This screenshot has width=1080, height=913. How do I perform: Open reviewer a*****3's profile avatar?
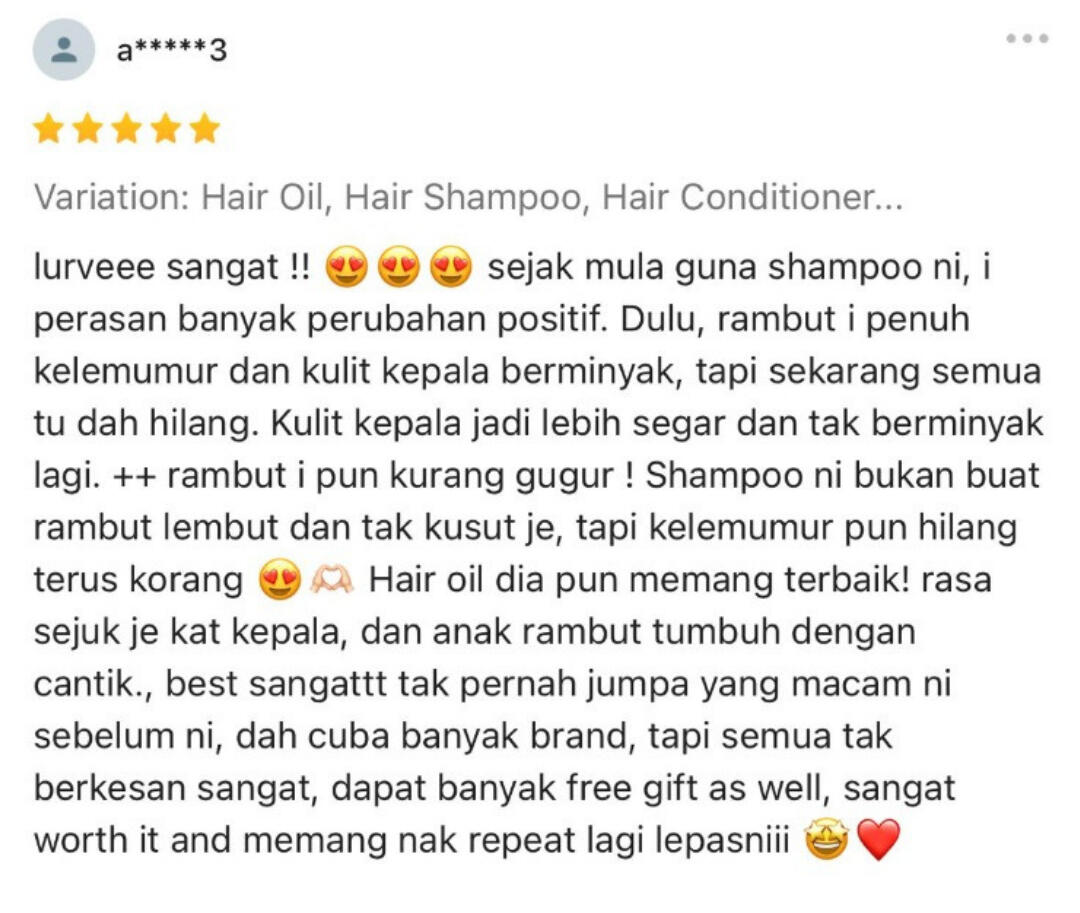point(64,50)
